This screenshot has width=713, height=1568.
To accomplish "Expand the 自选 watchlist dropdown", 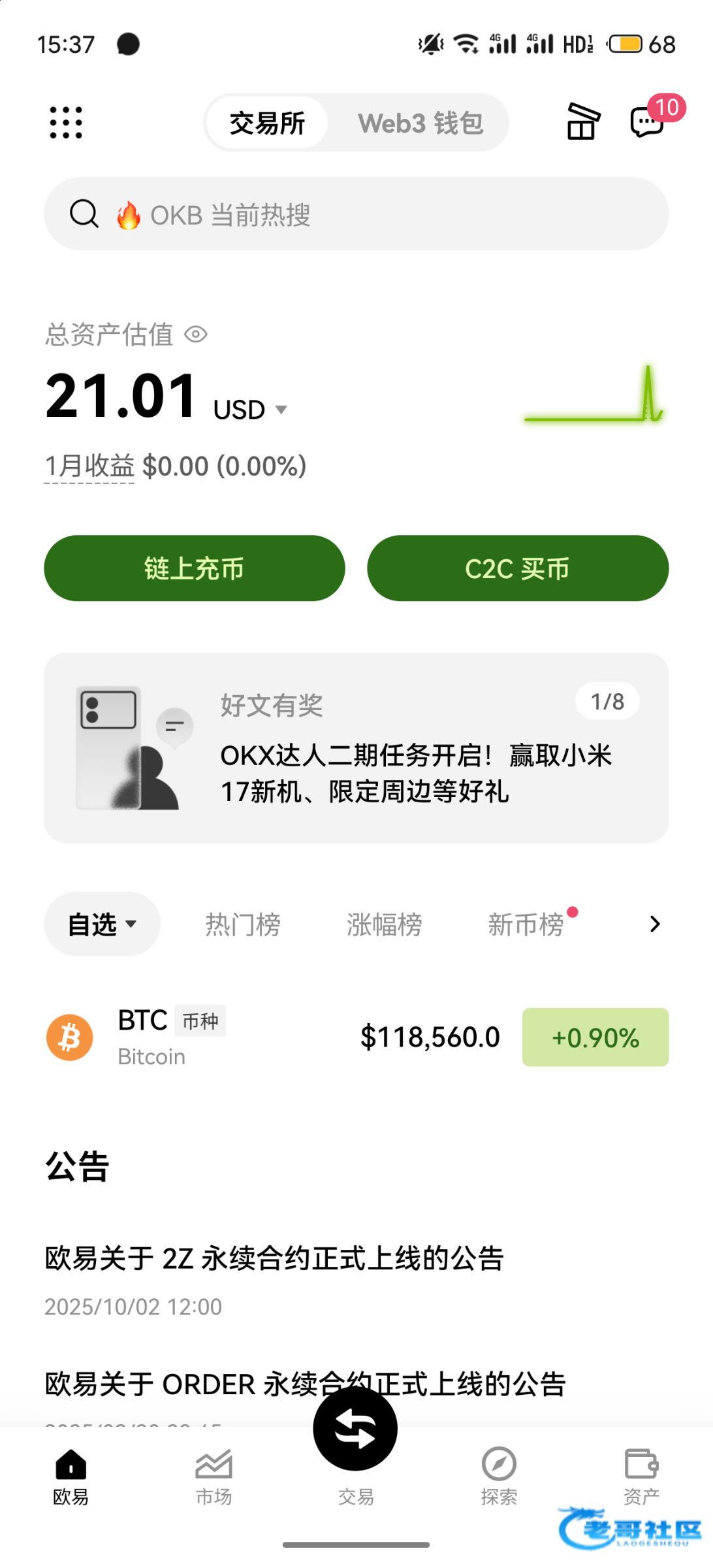I will click(x=103, y=924).
